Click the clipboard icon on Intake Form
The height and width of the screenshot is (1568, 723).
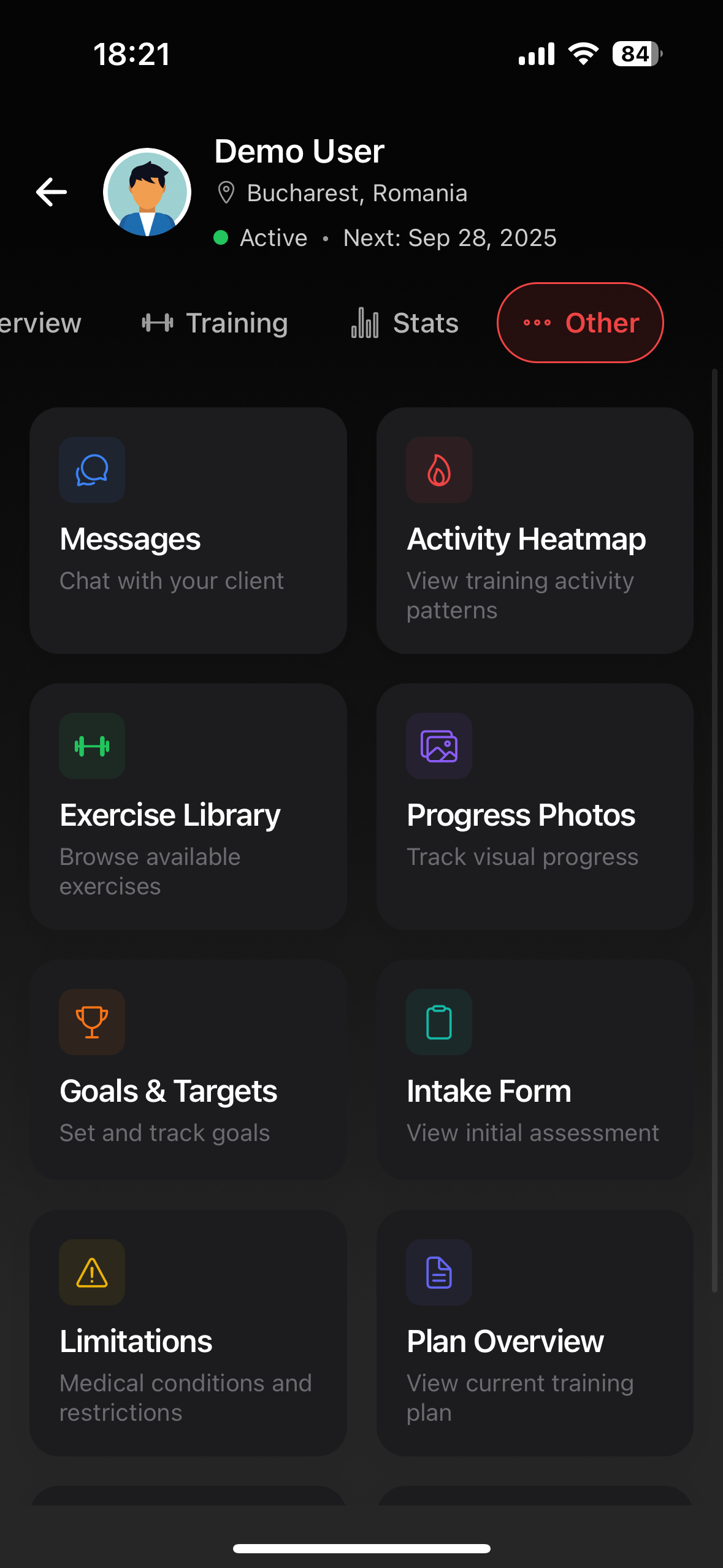439,1021
